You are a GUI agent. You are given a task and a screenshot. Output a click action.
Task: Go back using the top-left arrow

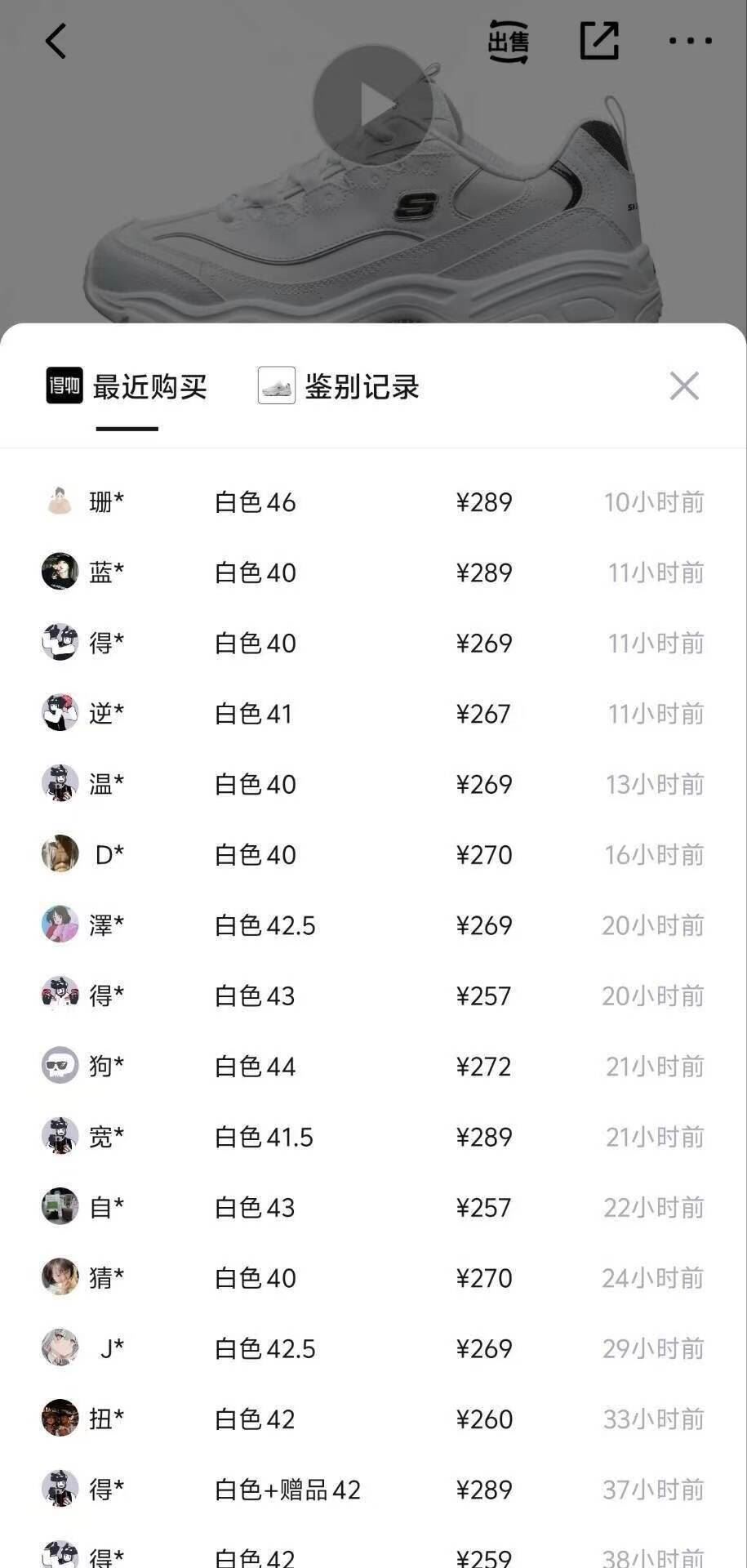pyautogui.click(x=56, y=41)
